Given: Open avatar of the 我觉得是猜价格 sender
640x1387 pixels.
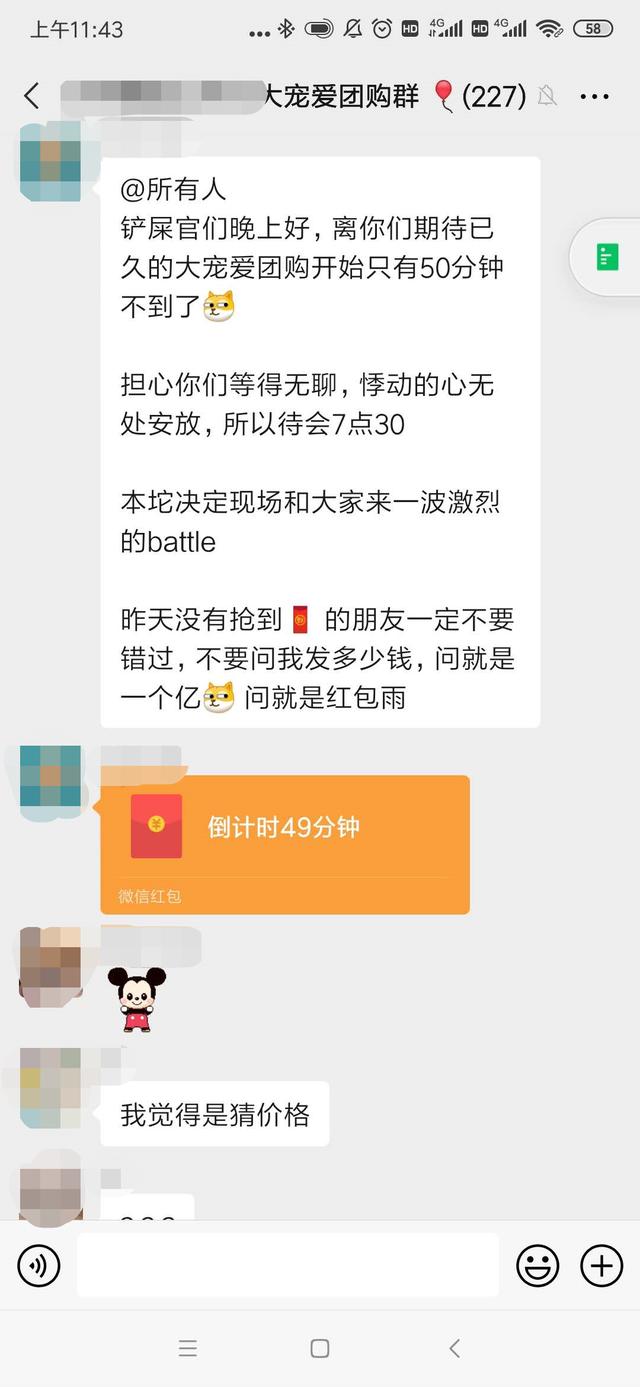Looking at the screenshot, I should click(x=50, y=1087).
